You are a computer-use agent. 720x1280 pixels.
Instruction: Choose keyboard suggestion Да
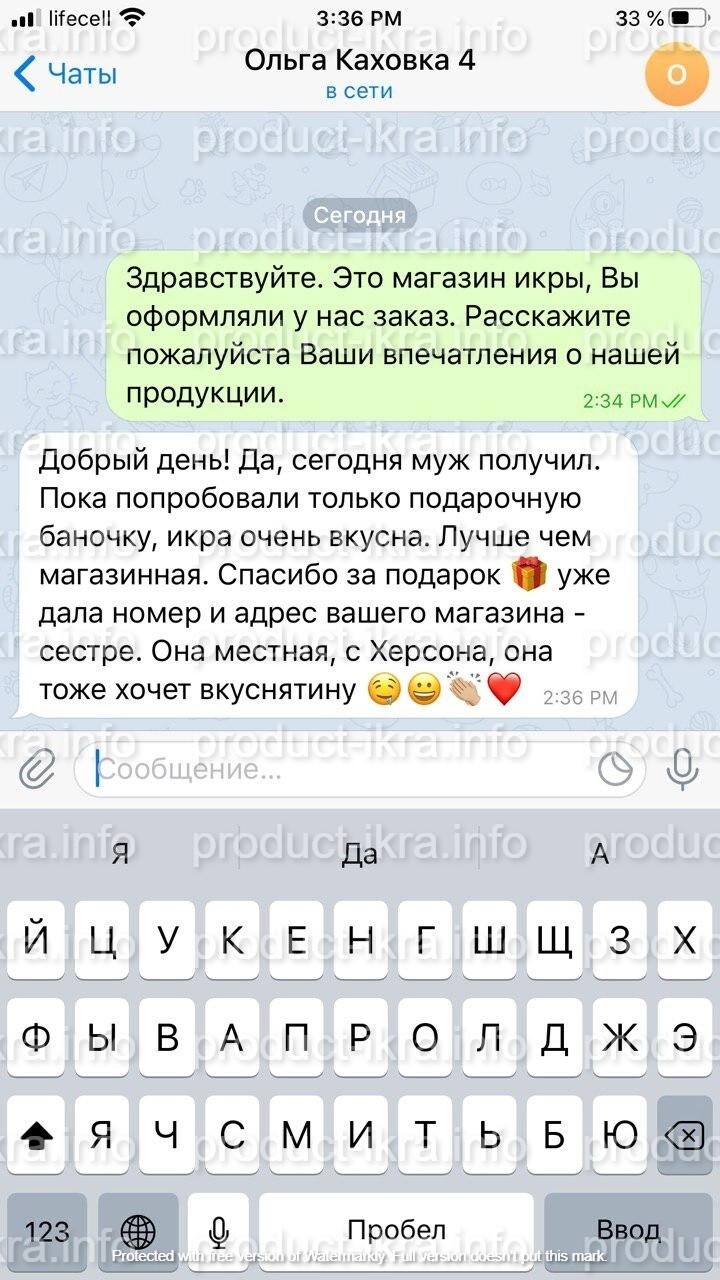pos(360,854)
